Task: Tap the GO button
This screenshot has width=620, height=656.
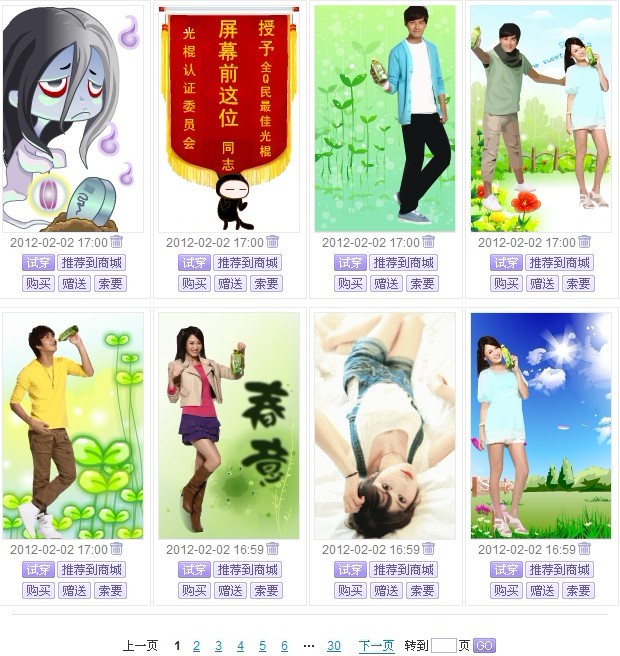Action: click(x=484, y=646)
